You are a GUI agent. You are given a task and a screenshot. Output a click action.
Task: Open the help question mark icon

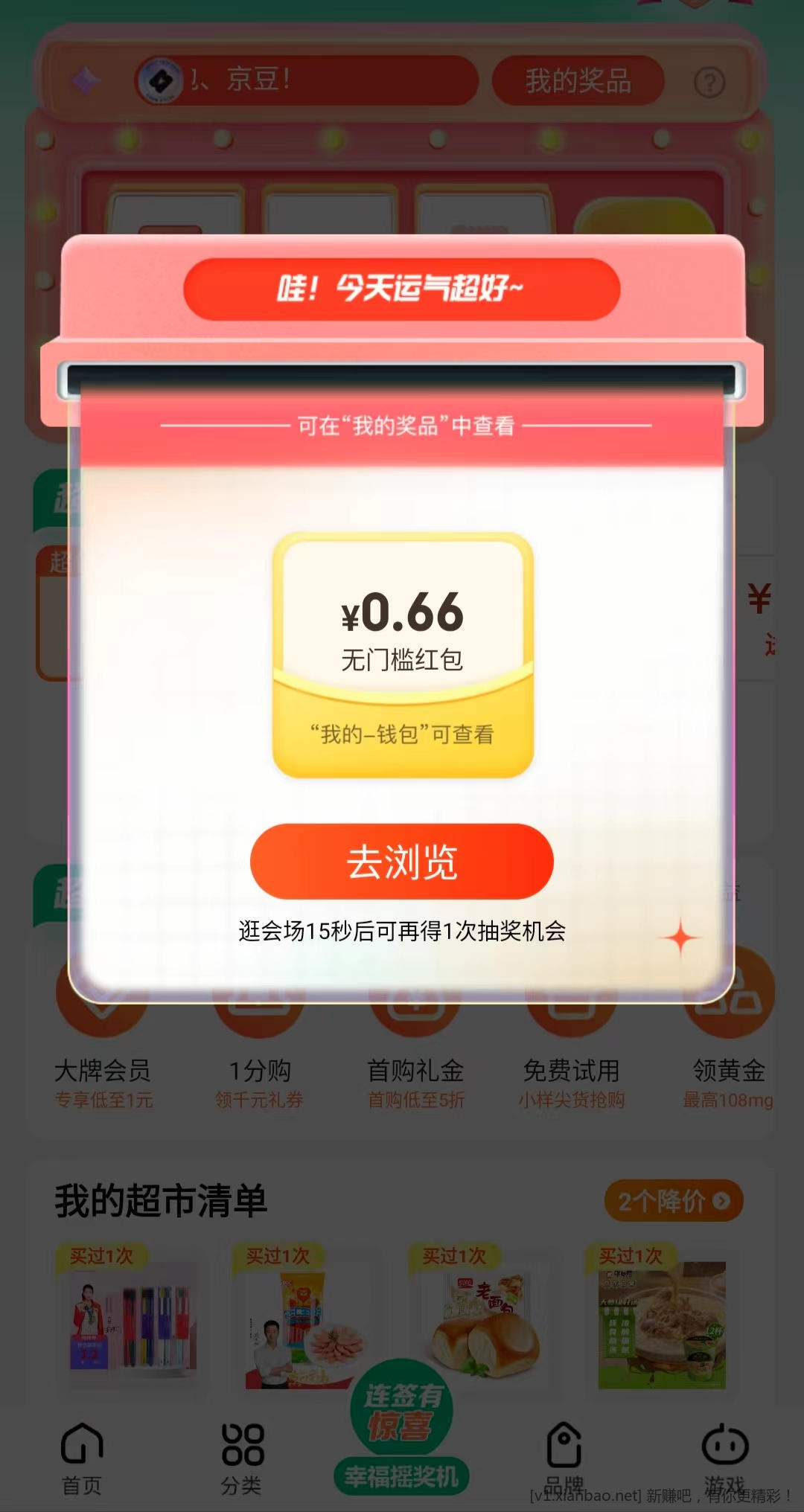point(709,82)
